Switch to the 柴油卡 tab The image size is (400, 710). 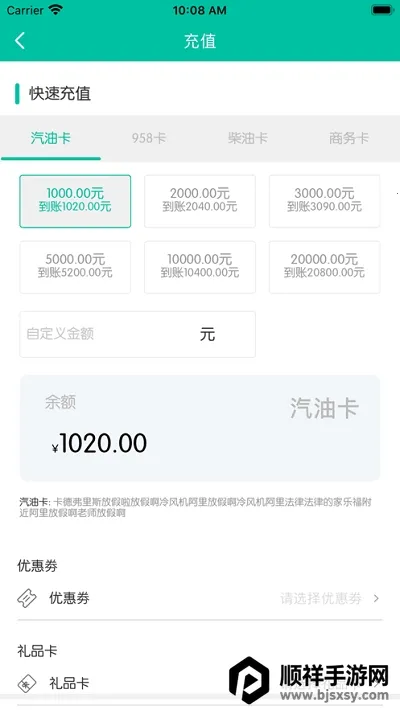pyautogui.click(x=248, y=138)
